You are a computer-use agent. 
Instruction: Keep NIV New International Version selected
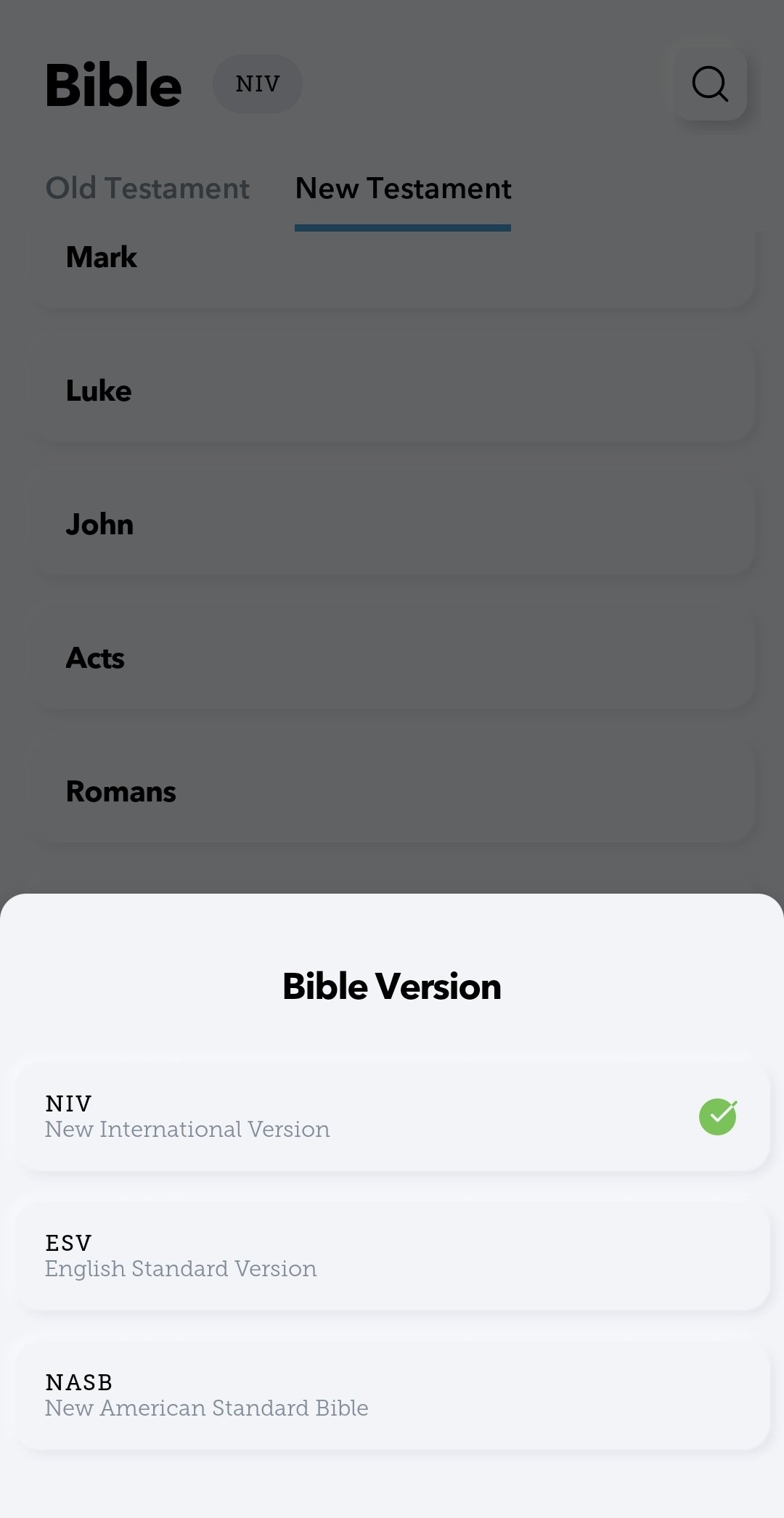(392, 1116)
